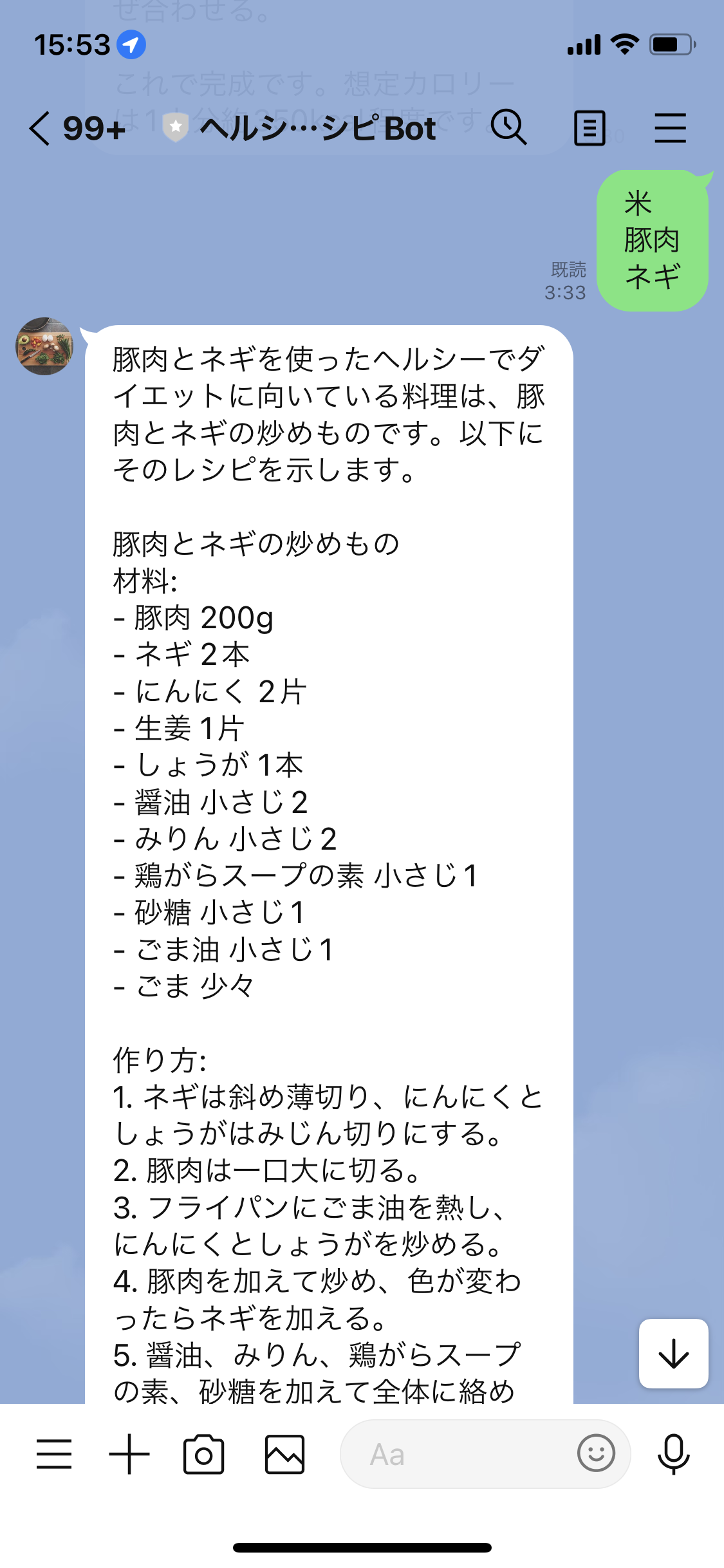Search within this chat

coord(508,127)
